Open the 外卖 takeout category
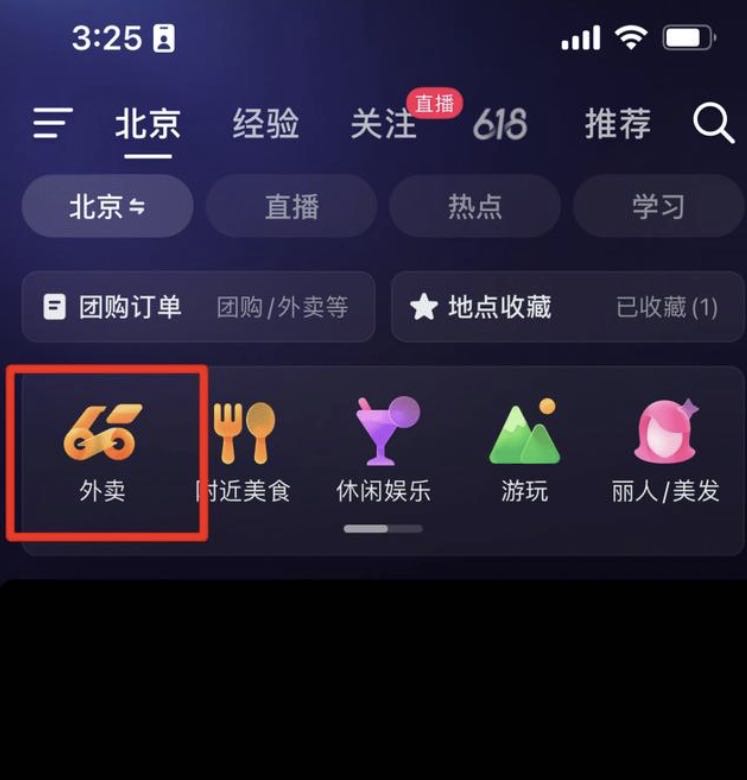Screen dimensions: 747x780 (x=103, y=450)
